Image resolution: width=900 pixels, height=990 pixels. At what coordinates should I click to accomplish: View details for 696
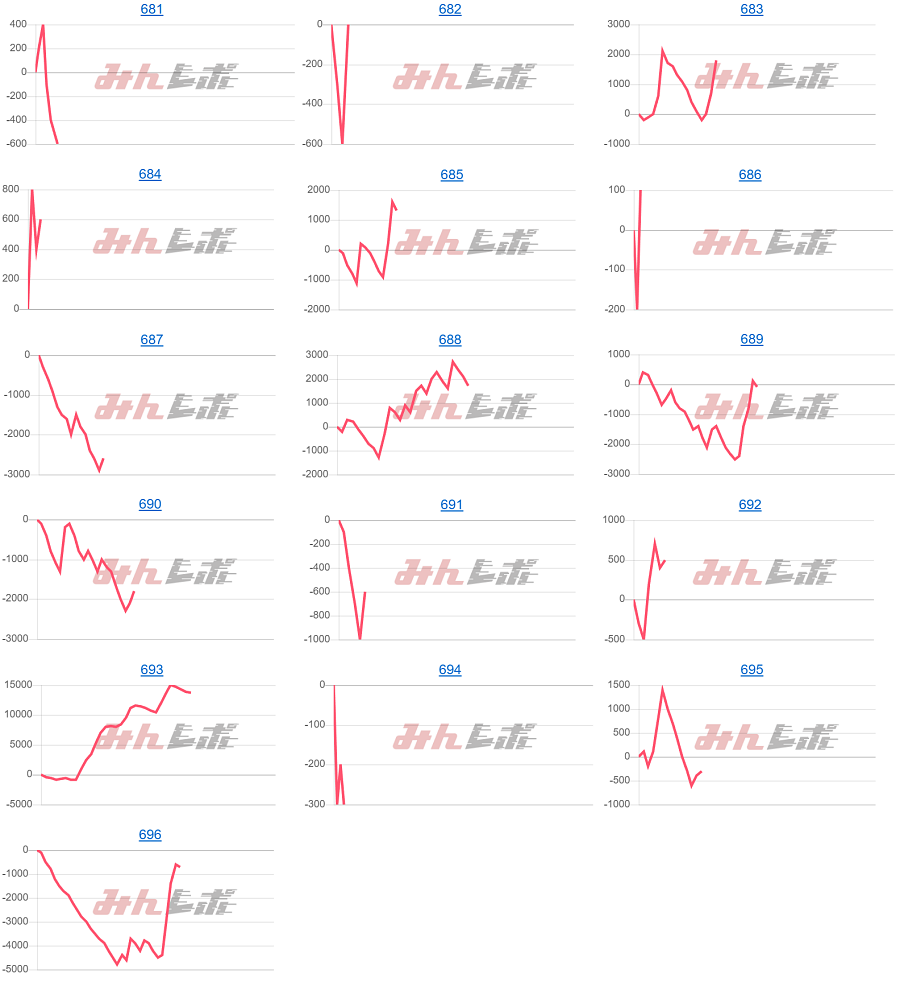click(150, 834)
